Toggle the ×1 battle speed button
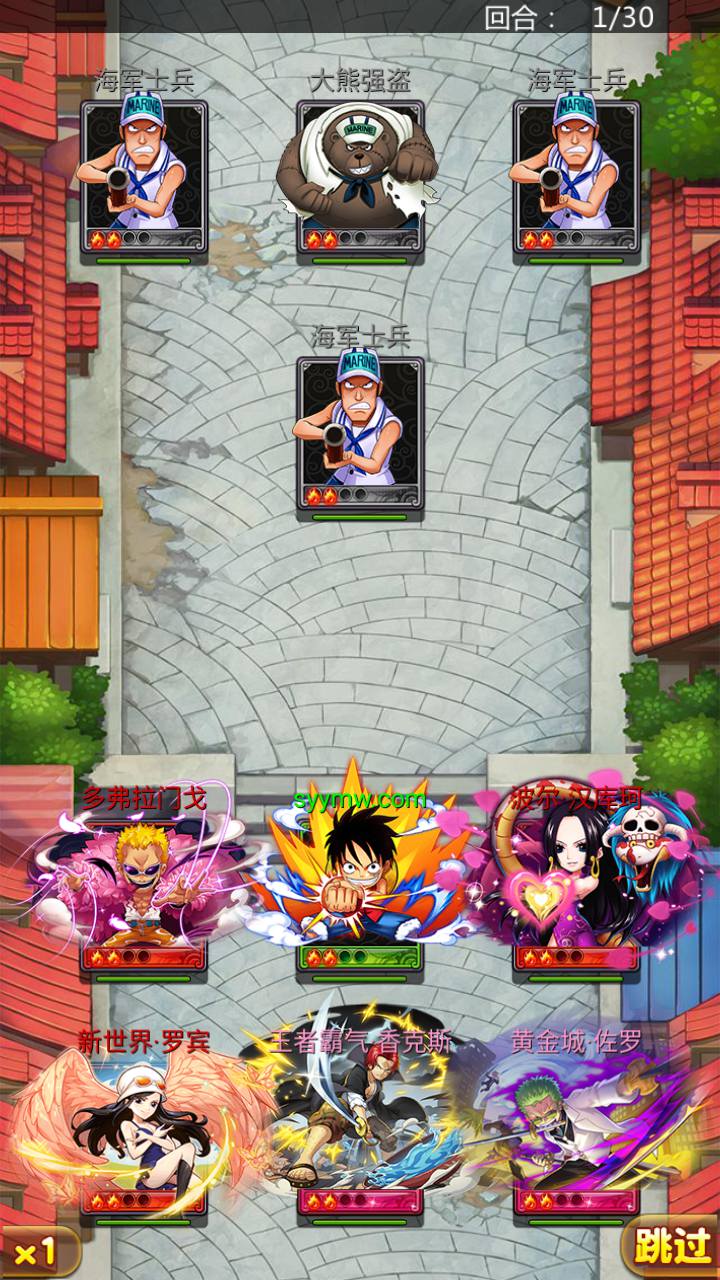Viewport: 720px width, 1280px height. pos(37,1252)
